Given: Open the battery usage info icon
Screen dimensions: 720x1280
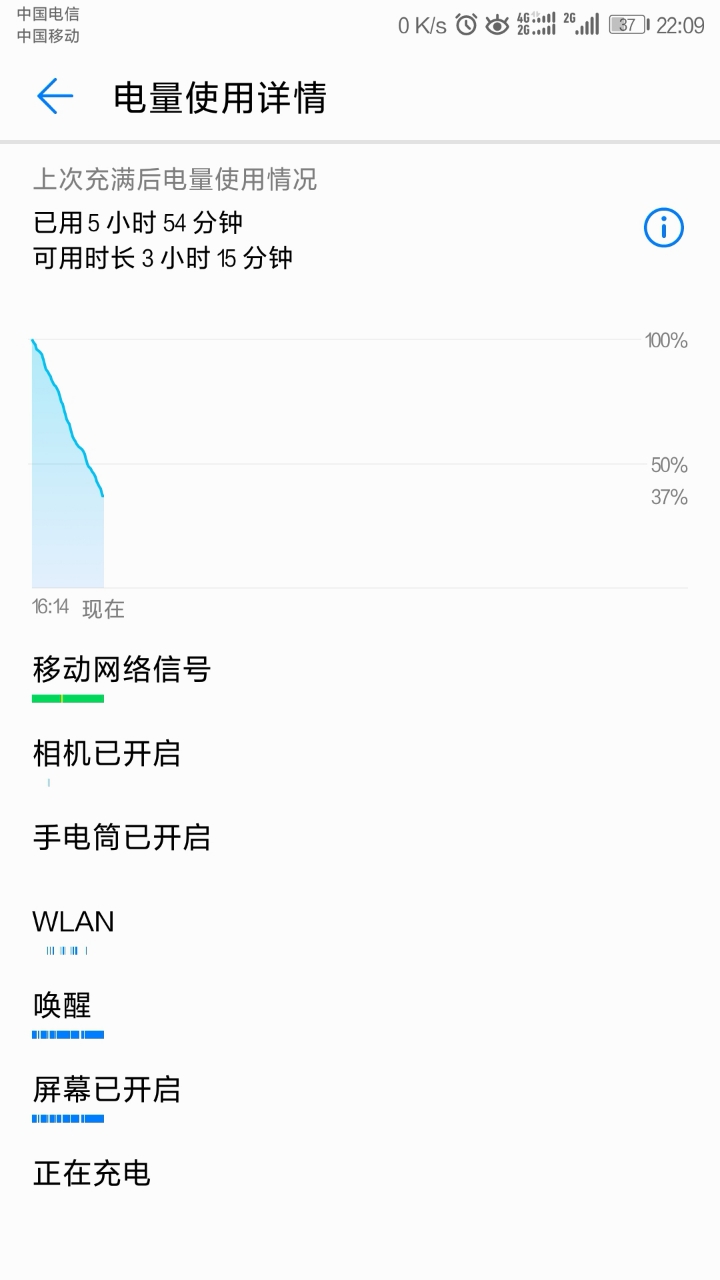Looking at the screenshot, I should coord(663,228).
